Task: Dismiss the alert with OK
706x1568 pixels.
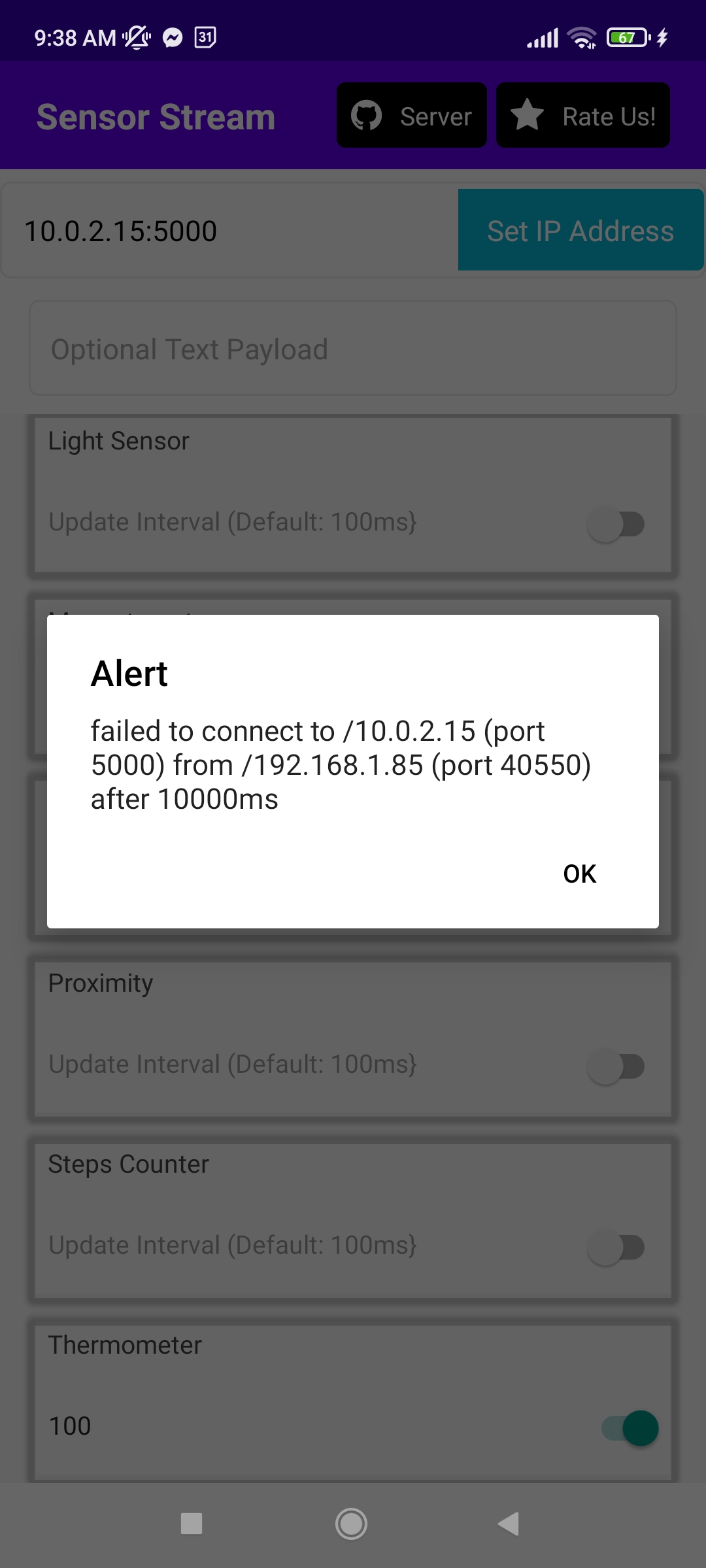Action: (579, 874)
